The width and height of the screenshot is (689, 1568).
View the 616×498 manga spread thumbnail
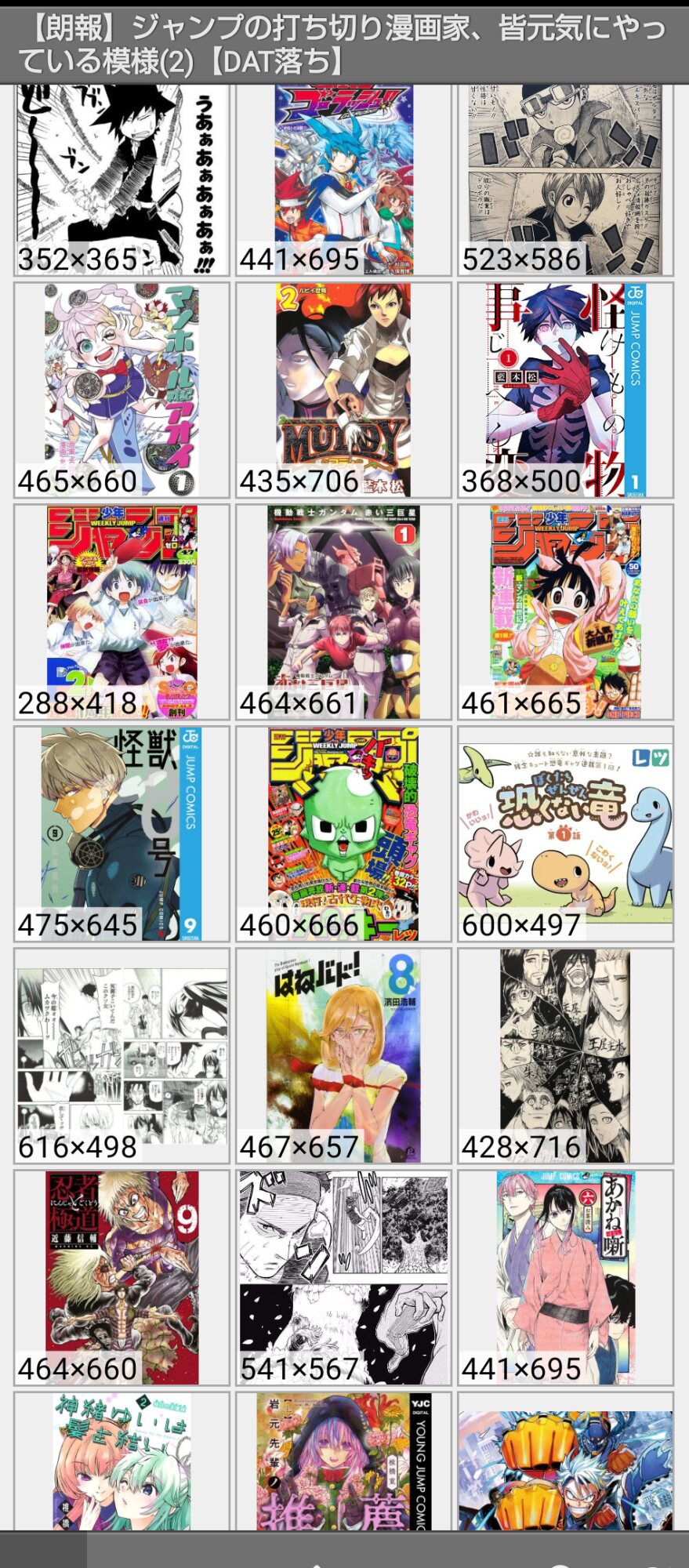click(x=121, y=1055)
